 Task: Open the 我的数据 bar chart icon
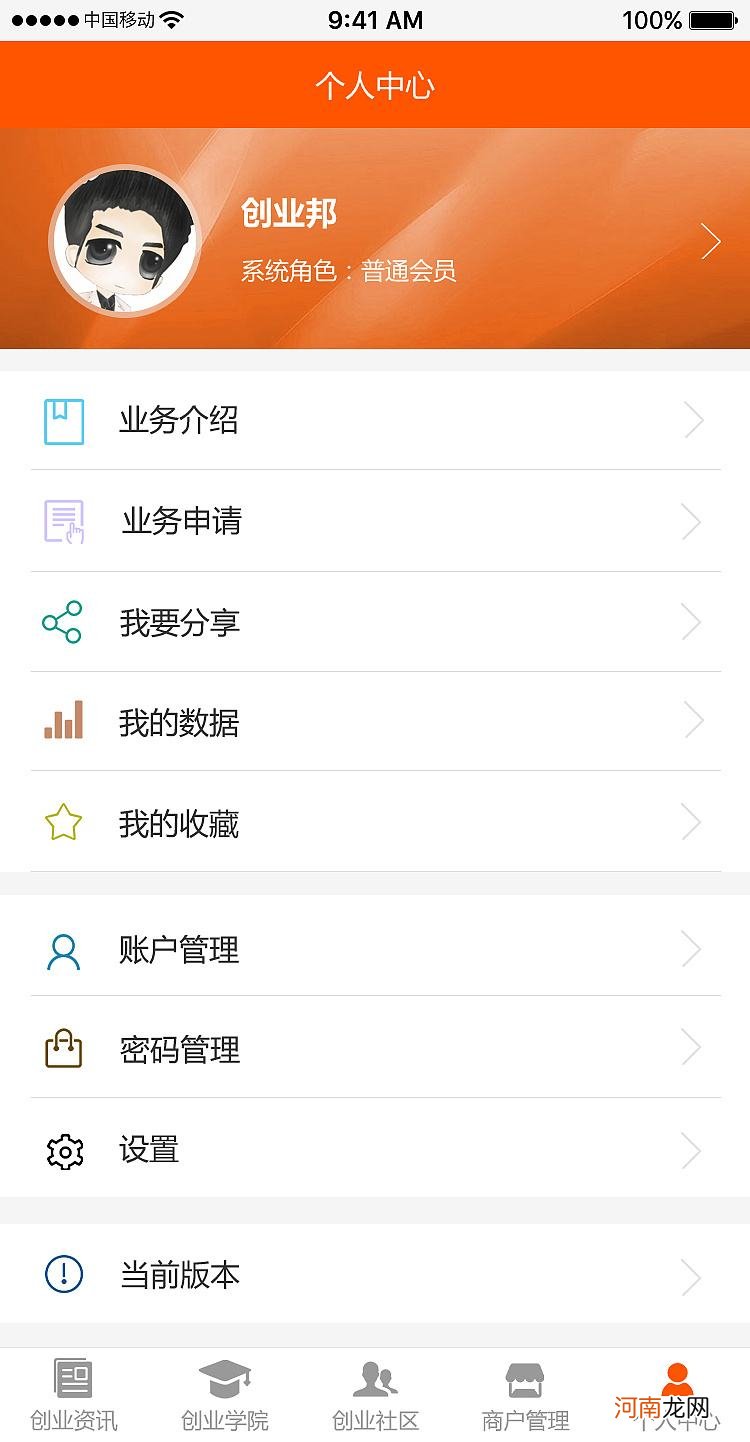point(63,721)
